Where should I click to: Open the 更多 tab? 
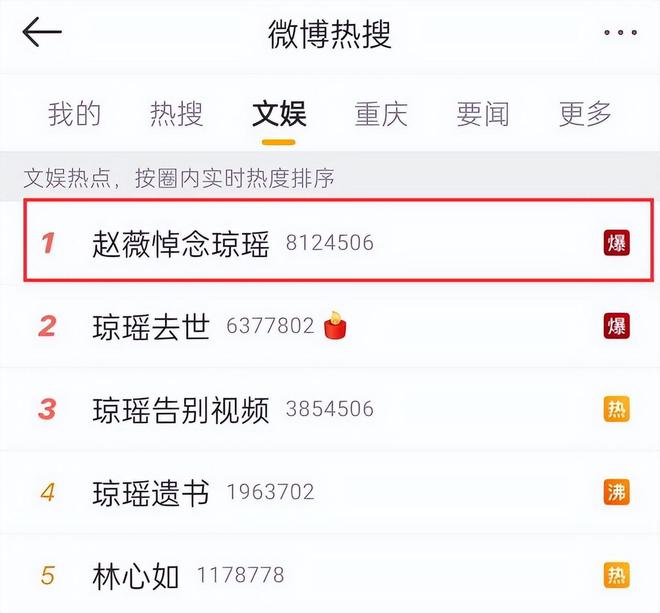(x=585, y=113)
